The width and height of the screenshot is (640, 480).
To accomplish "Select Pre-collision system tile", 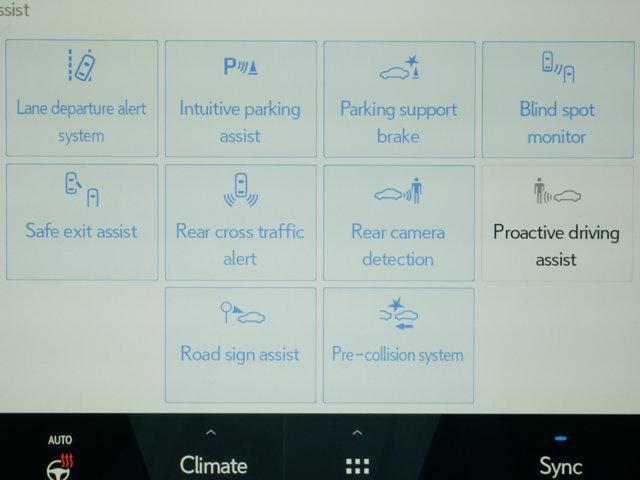I will [x=398, y=344].
